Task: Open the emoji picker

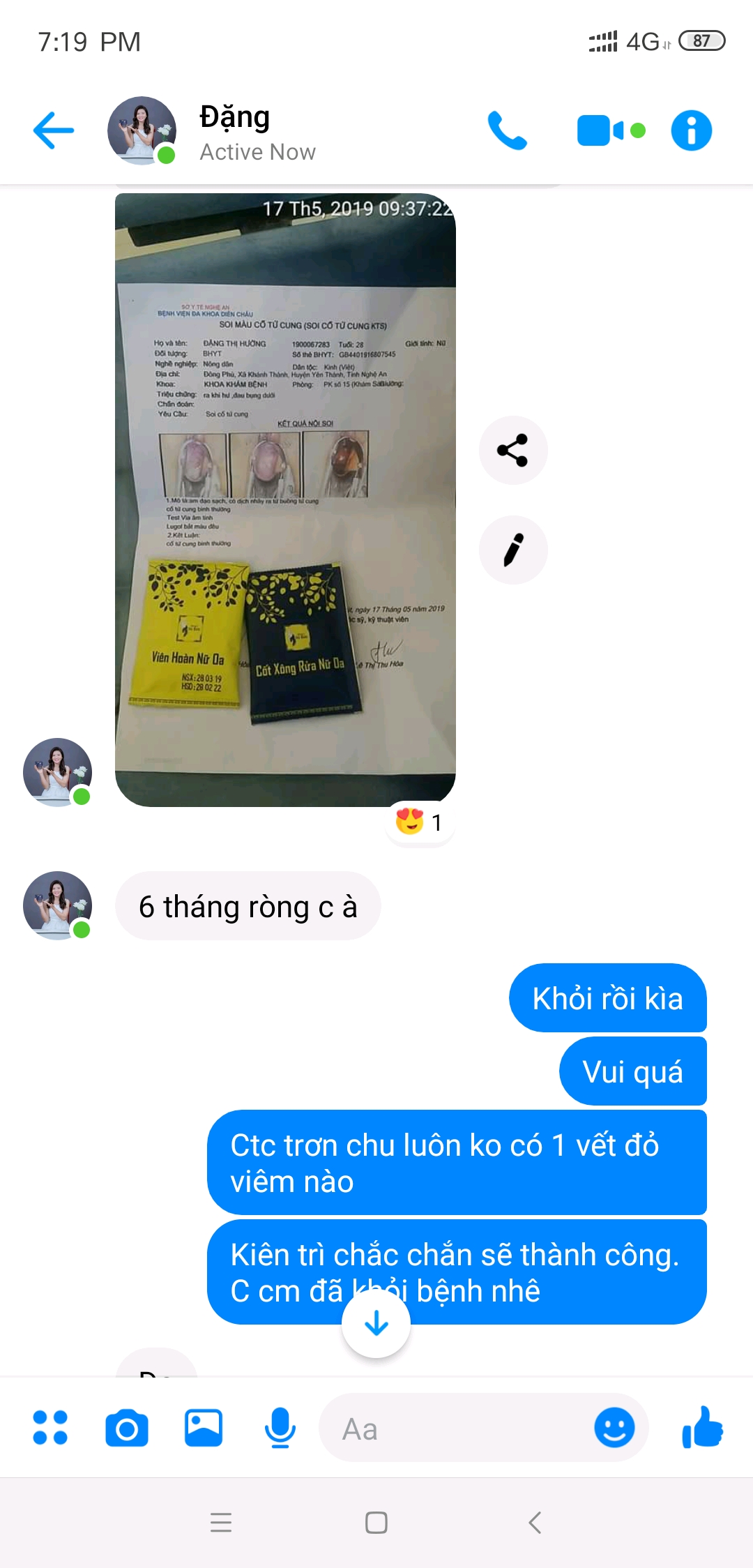Action: click(x=614, y=1427)
